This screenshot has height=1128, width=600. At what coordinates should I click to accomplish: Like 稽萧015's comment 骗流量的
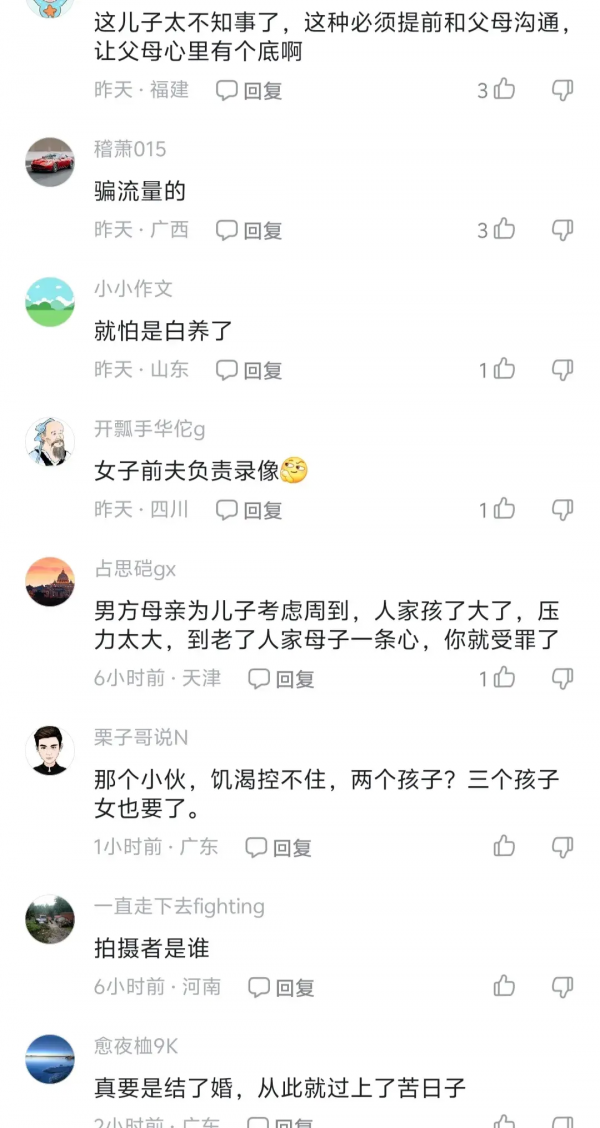tap(504, 230)
